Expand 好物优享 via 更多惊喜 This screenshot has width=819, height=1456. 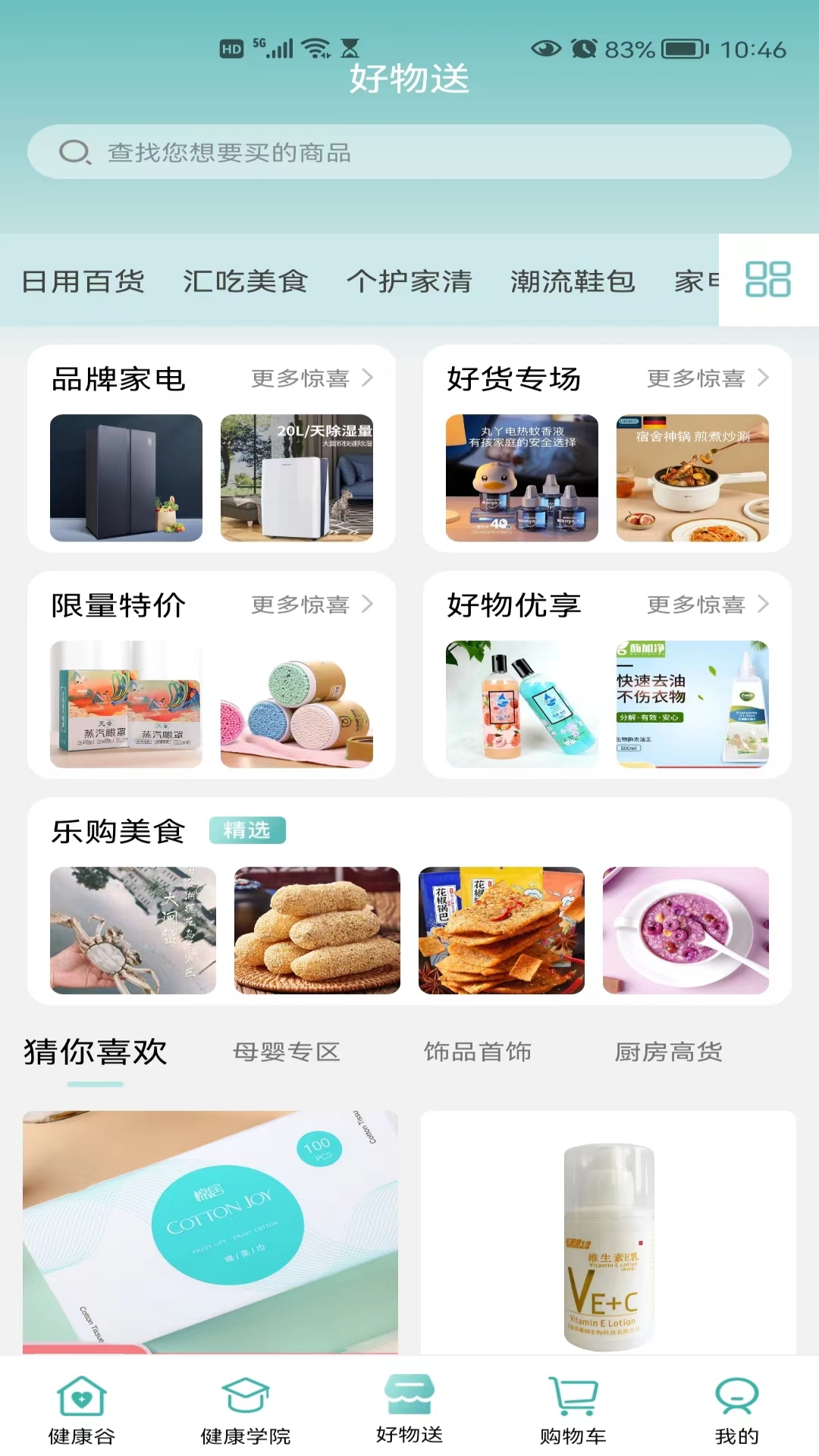tap(708, 604)
